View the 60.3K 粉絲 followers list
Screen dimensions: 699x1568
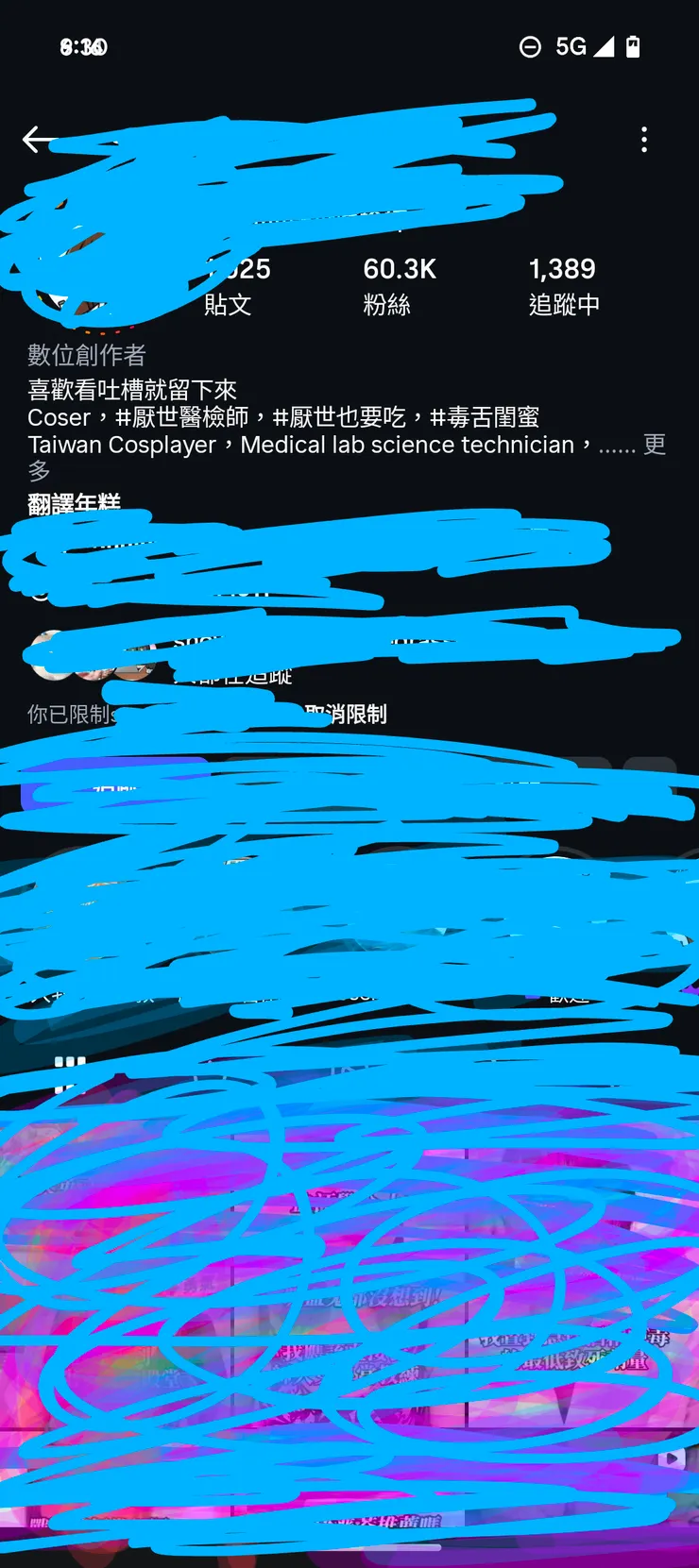click(x=399, y=286)
